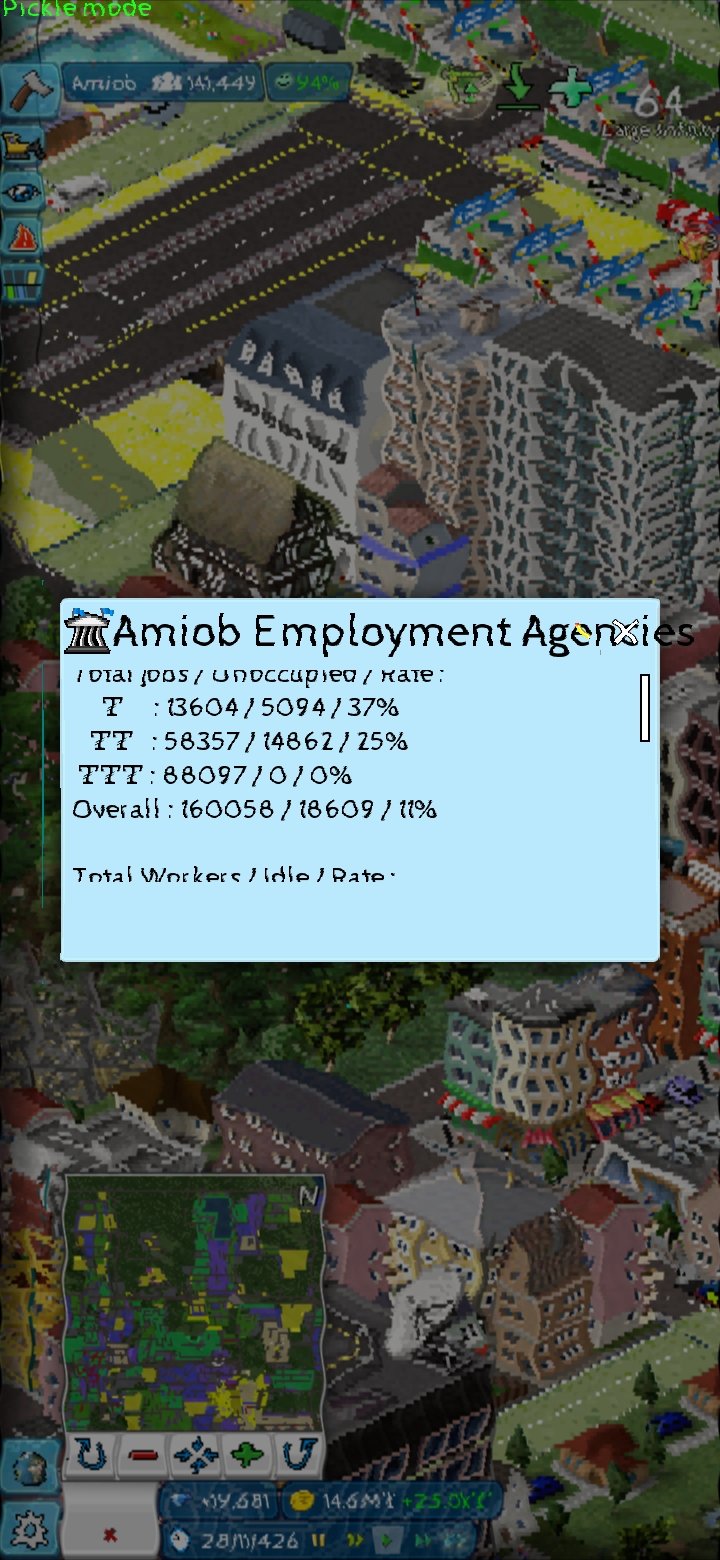Close the Amiob Employment Agencies dialog
The width and height of the screenshot is (720, 1560).
[x=625, y=632]
